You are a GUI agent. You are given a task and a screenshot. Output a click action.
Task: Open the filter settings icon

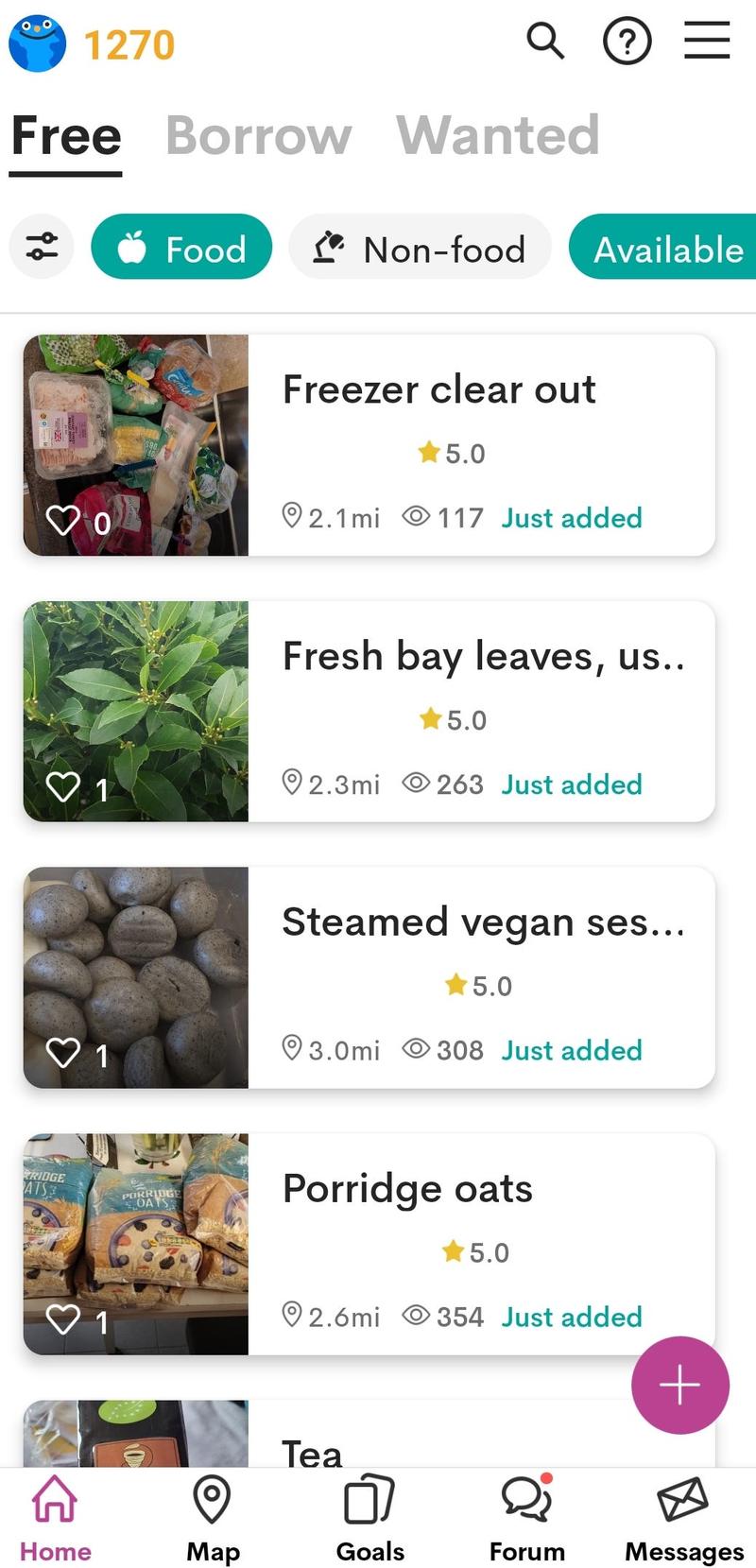point(42,247)
